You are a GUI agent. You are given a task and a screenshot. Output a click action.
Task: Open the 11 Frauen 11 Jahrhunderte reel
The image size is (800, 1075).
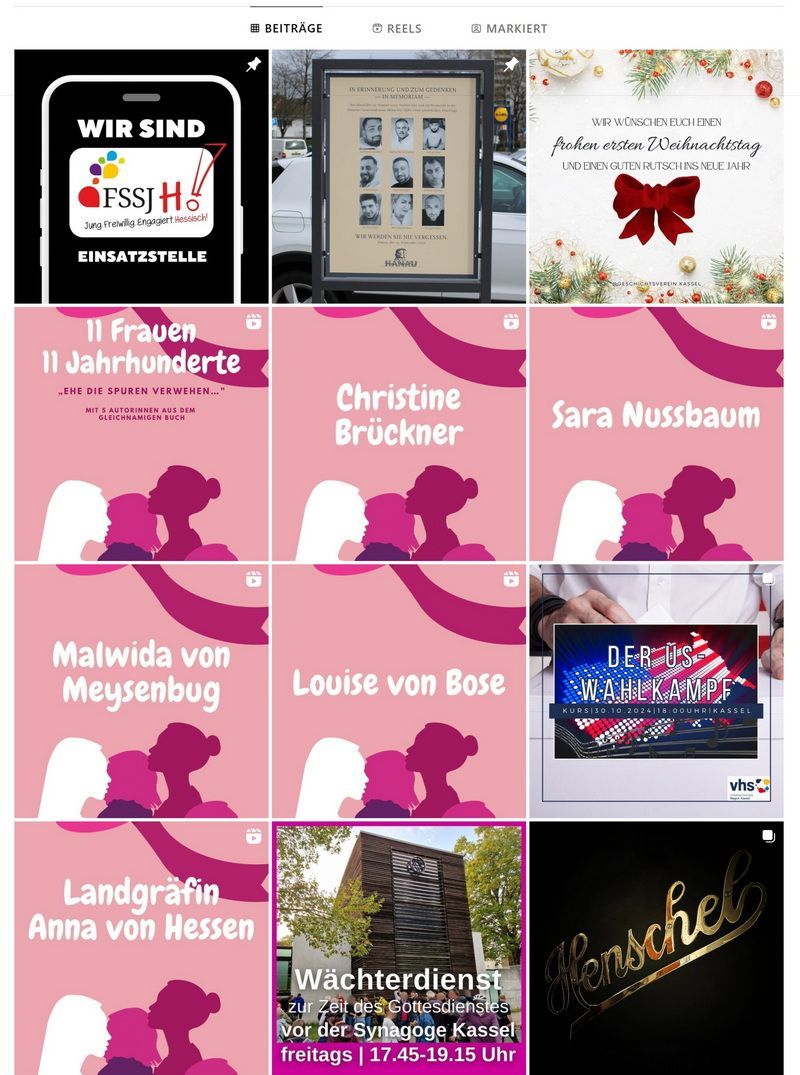coord(141,434)
